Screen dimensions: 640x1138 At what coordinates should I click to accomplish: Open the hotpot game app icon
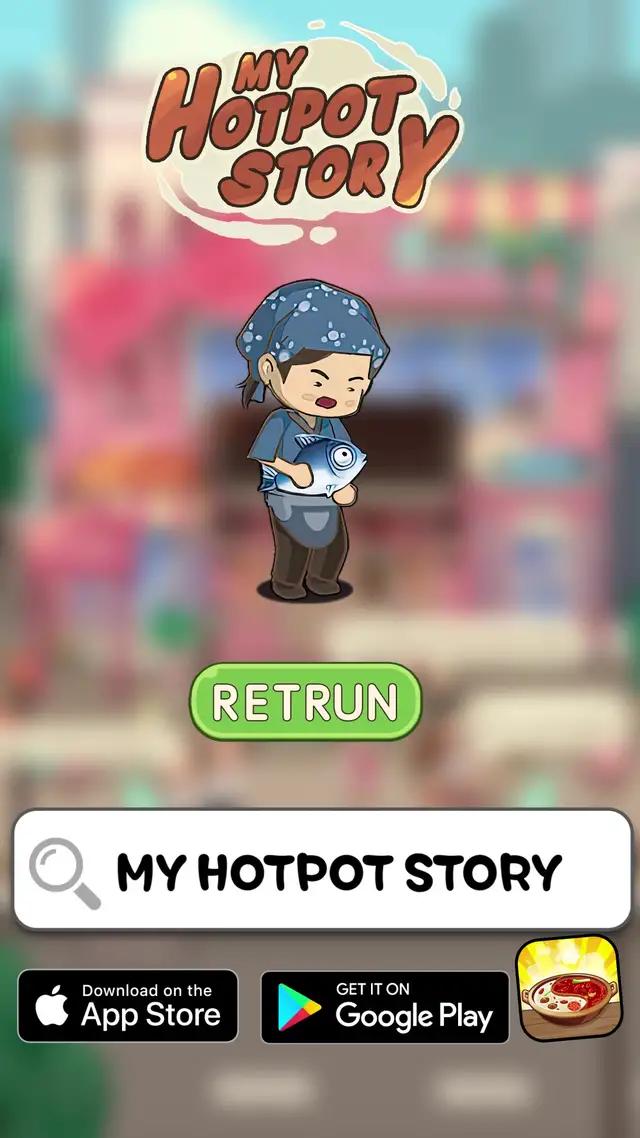tap(567, 988)
